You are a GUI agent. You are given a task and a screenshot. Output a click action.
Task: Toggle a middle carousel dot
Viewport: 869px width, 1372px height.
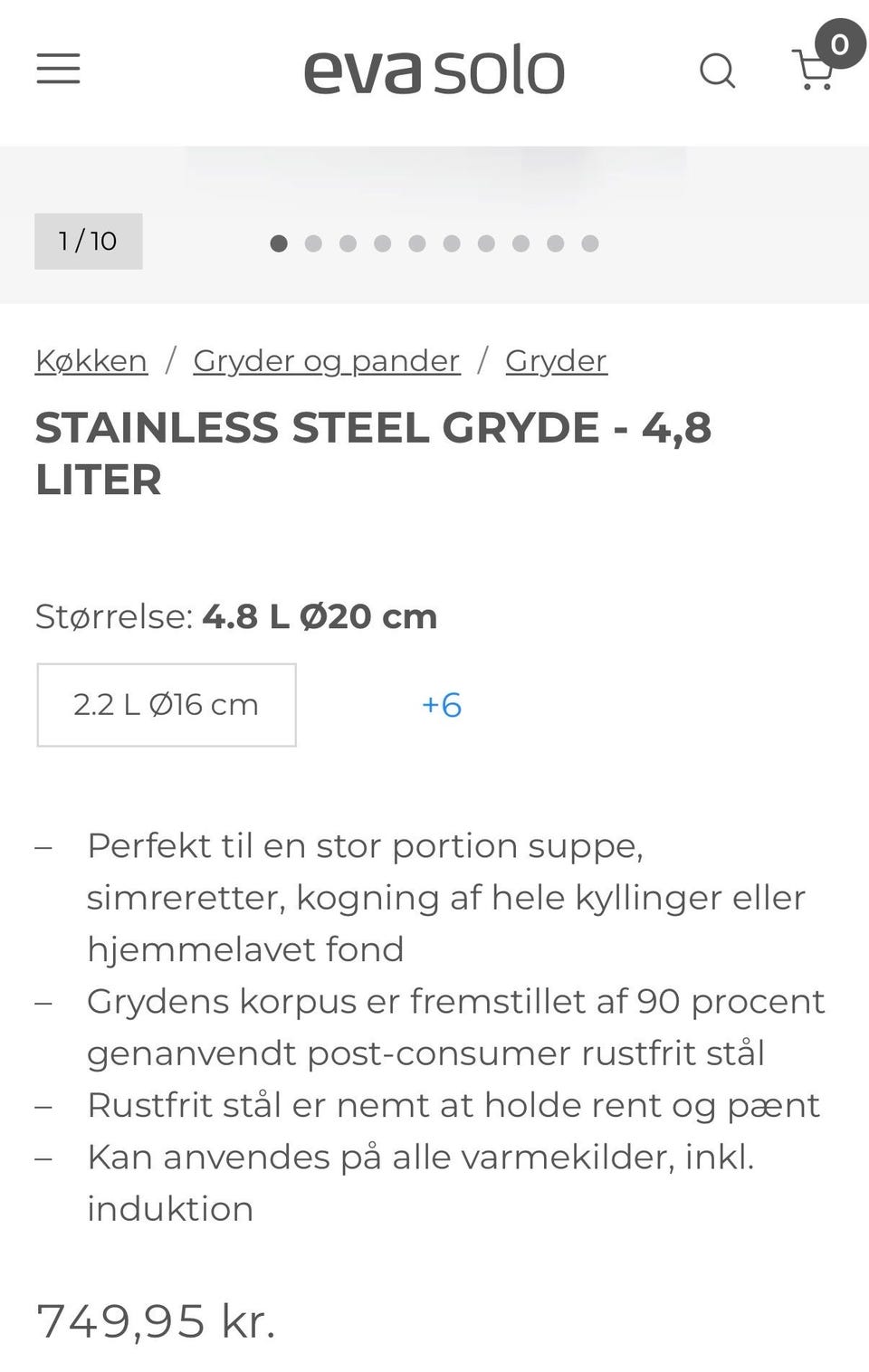point(453,243)
